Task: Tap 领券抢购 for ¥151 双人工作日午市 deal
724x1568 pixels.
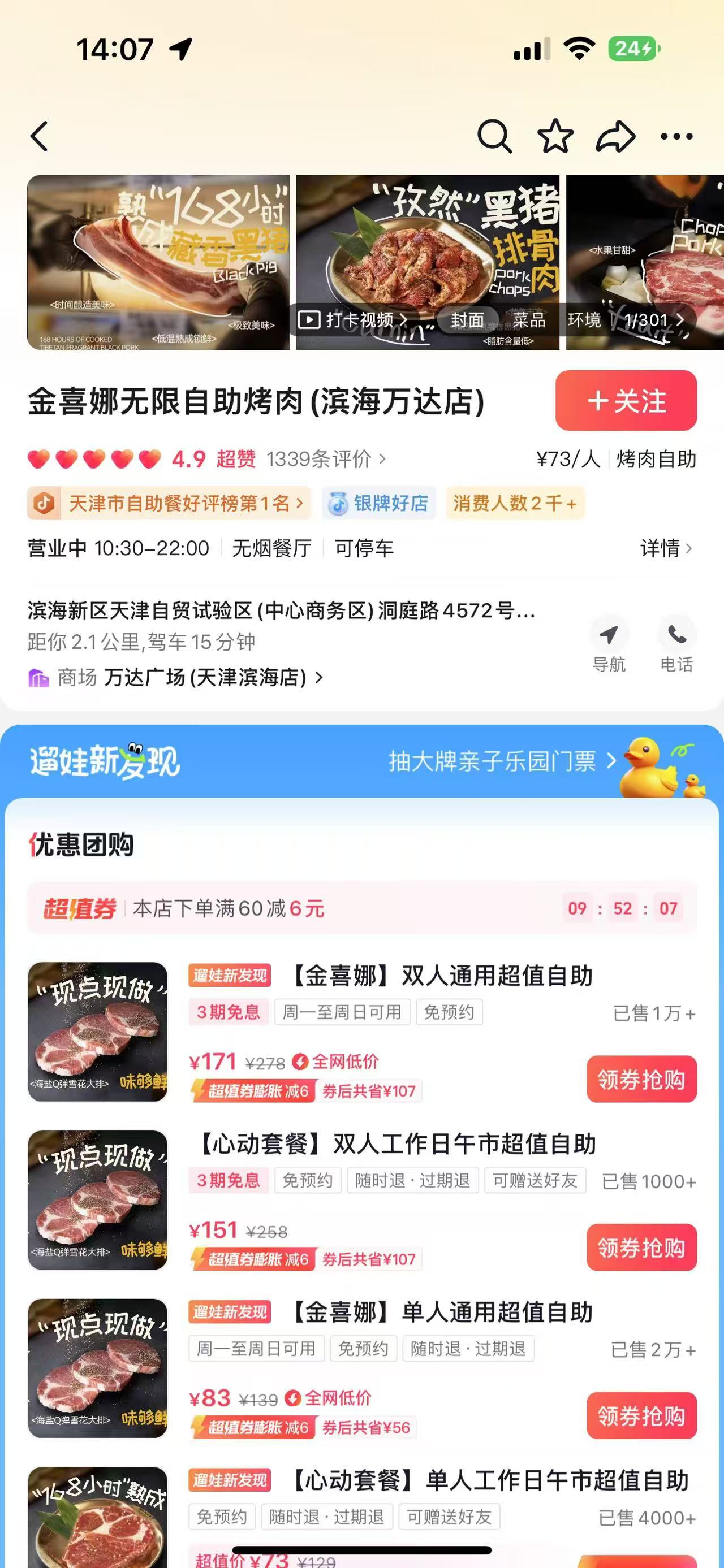Action: pyautogui.click(x=641, y=1247)
